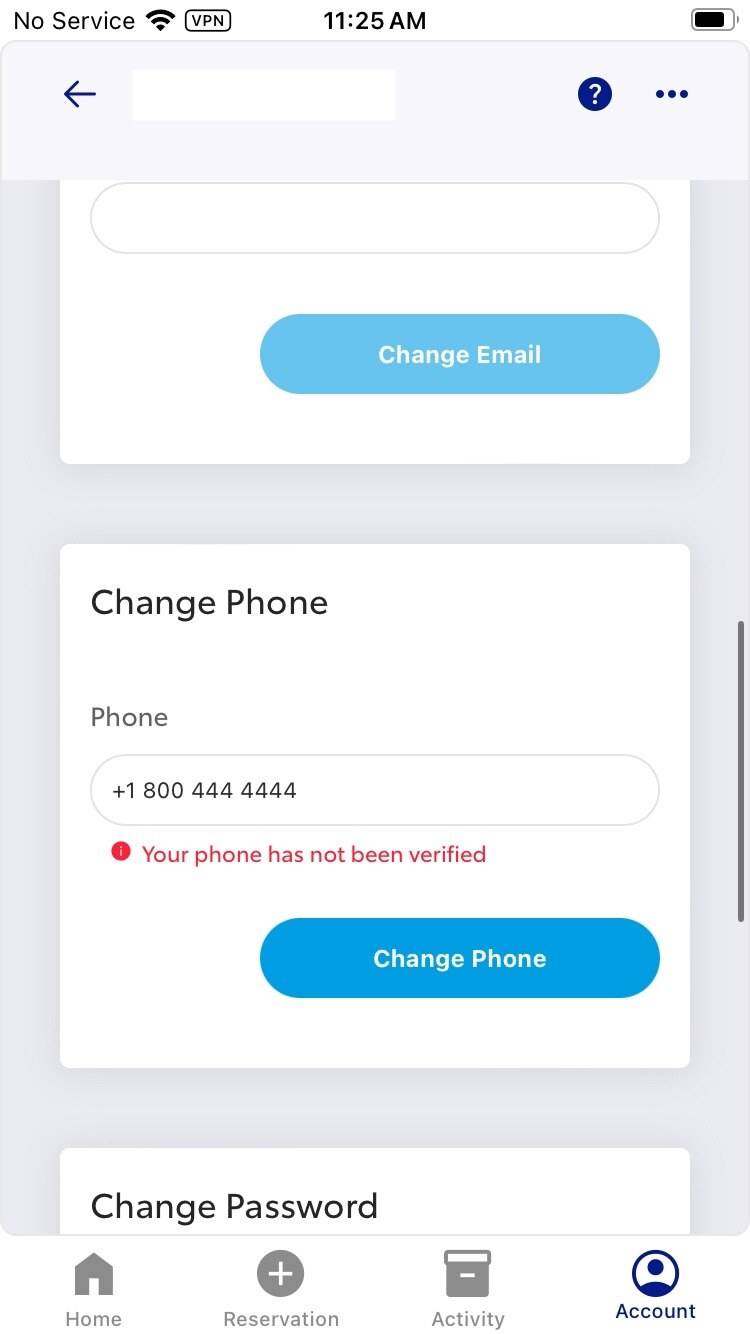Open the three-dot overflow menu
The image size is (750, 1334).
click(x=671, y=94)
